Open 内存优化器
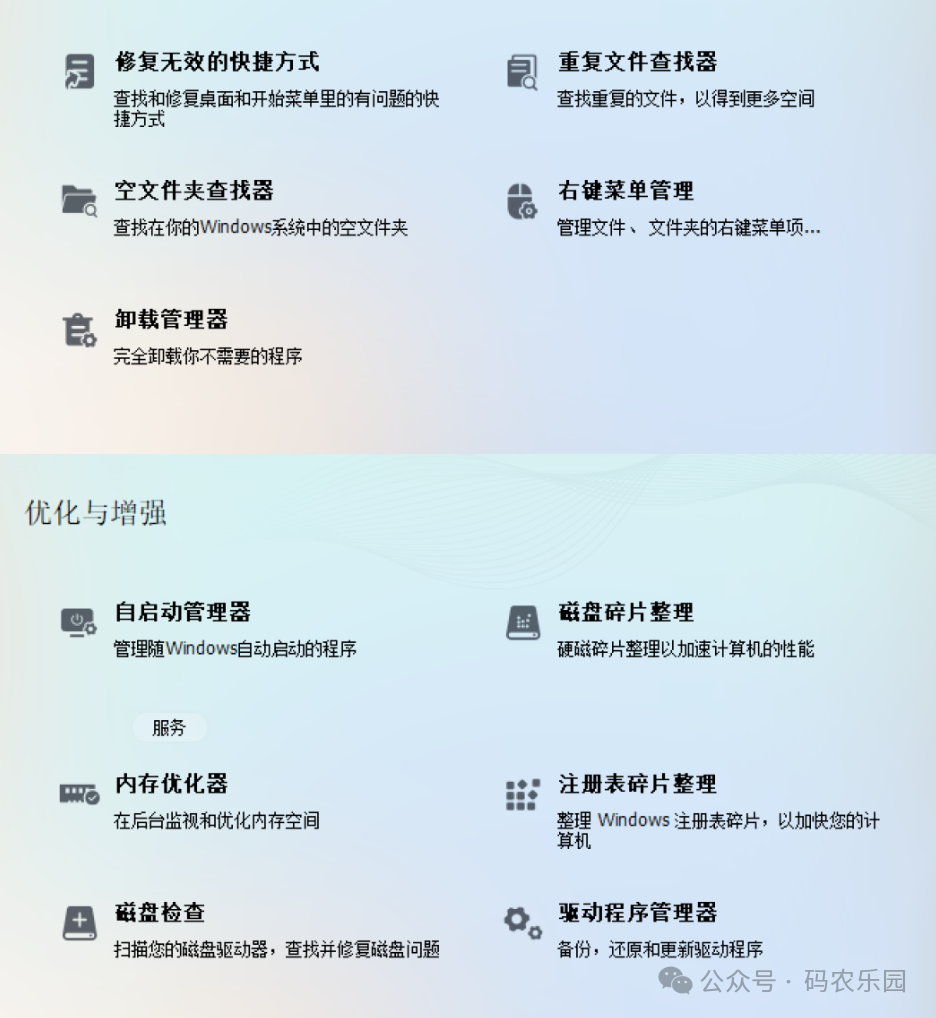The height and width of the screenshot is (1018, 936). pos(171,784)
